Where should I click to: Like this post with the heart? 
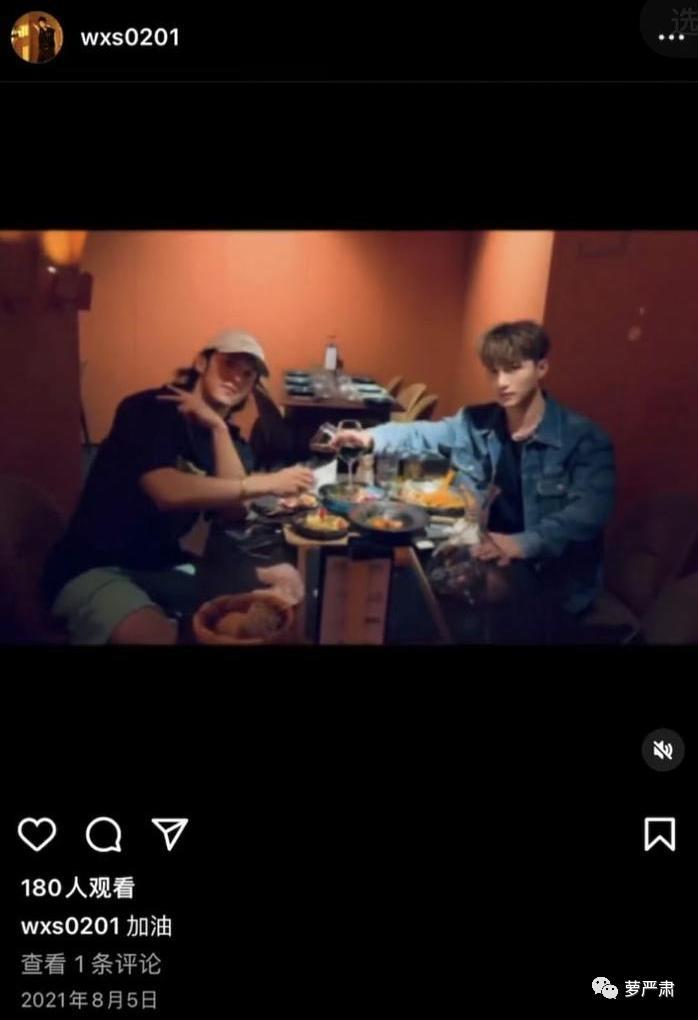click(x=37, y=834)
